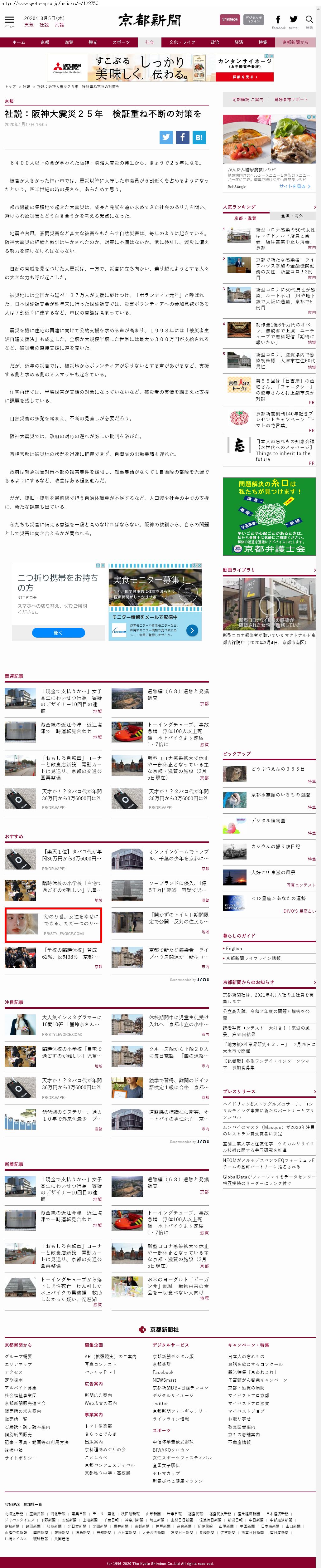The image size is (321, 1568).
Task: Open the 遺跡講（６８）遺跡と発掘調査 related article
Action: (x=178, y=694)
